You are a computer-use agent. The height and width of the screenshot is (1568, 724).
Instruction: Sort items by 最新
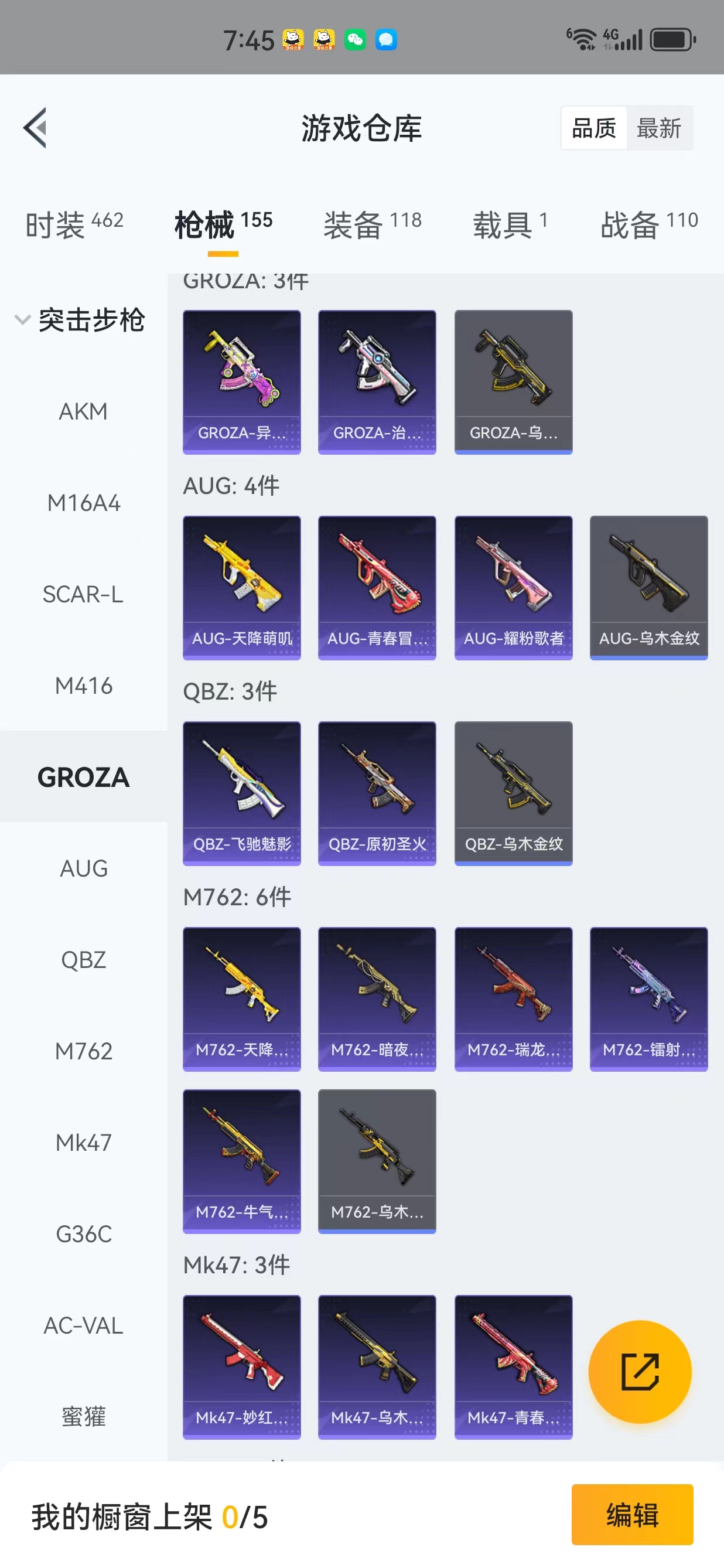659,128
